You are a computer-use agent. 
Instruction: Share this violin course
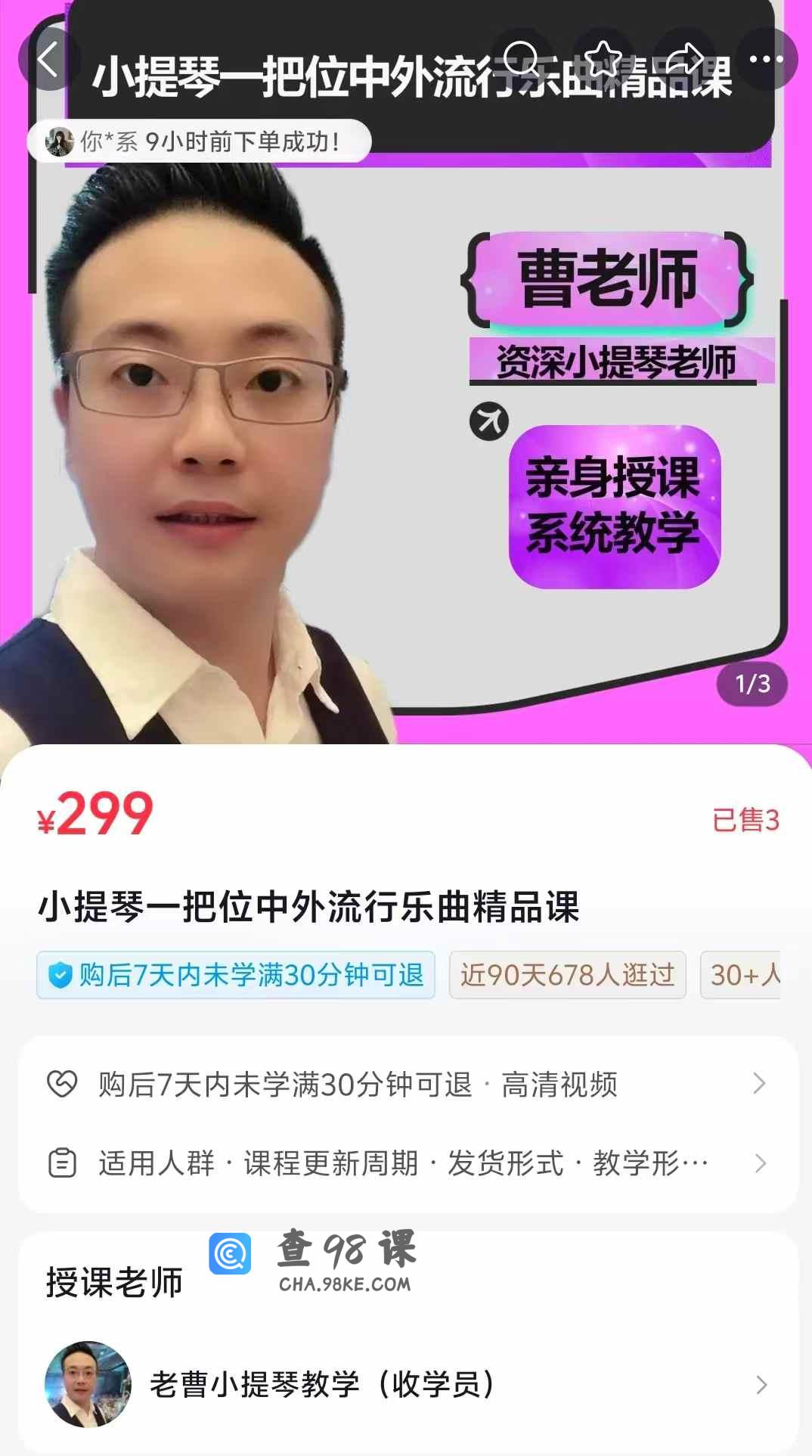685,59
